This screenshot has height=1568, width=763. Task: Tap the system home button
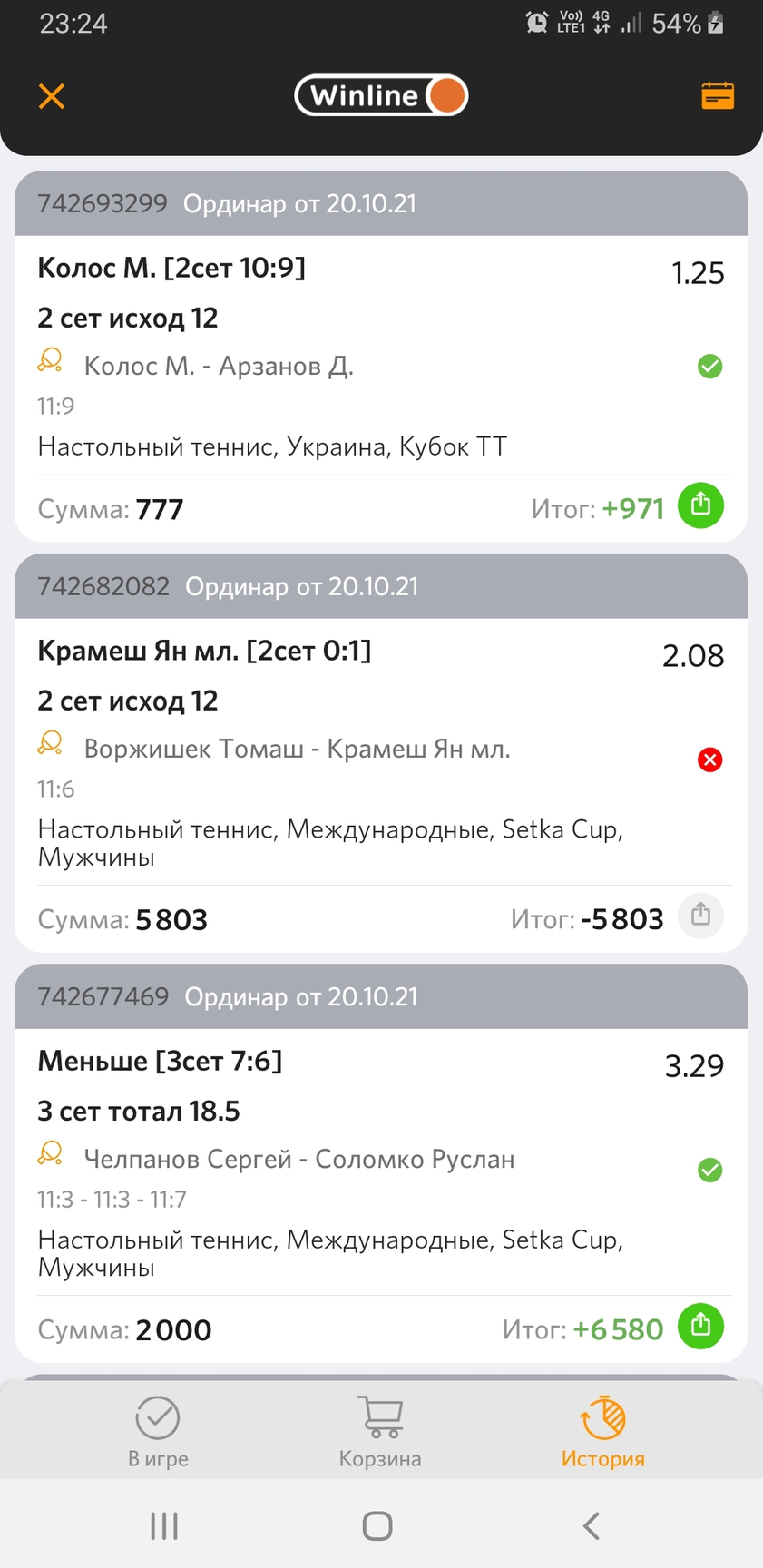click(377, 1525)
